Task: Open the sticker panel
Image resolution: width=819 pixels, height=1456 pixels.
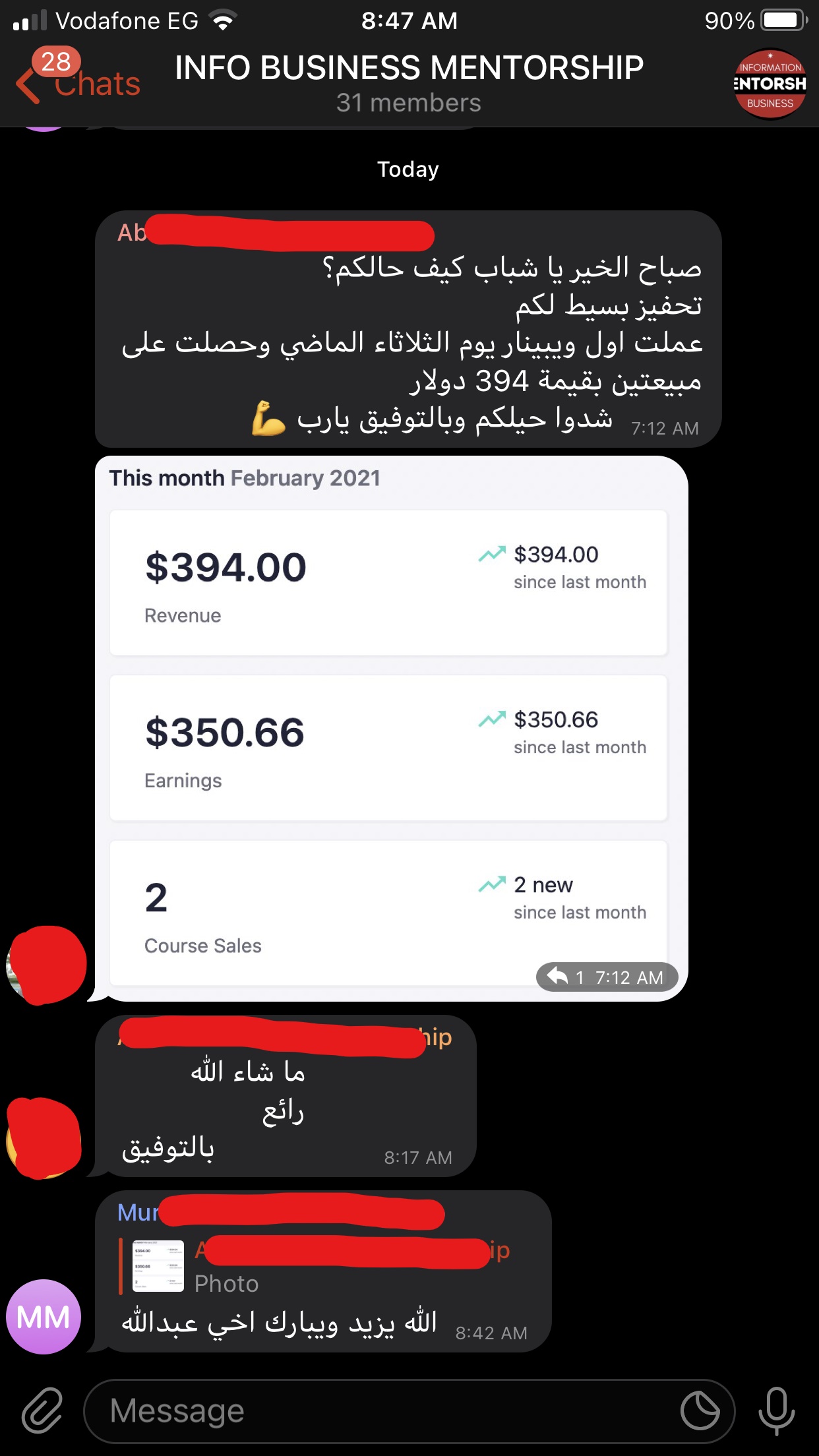Action: [x=700, y=1411]
